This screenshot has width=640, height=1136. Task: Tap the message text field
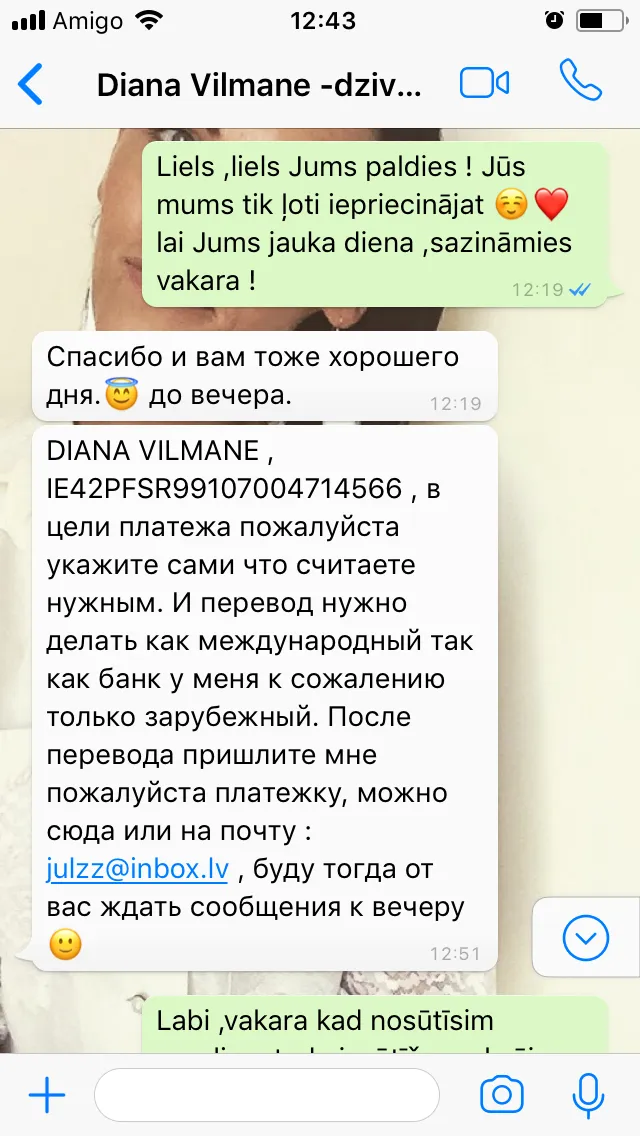[x=267, y=1094]
